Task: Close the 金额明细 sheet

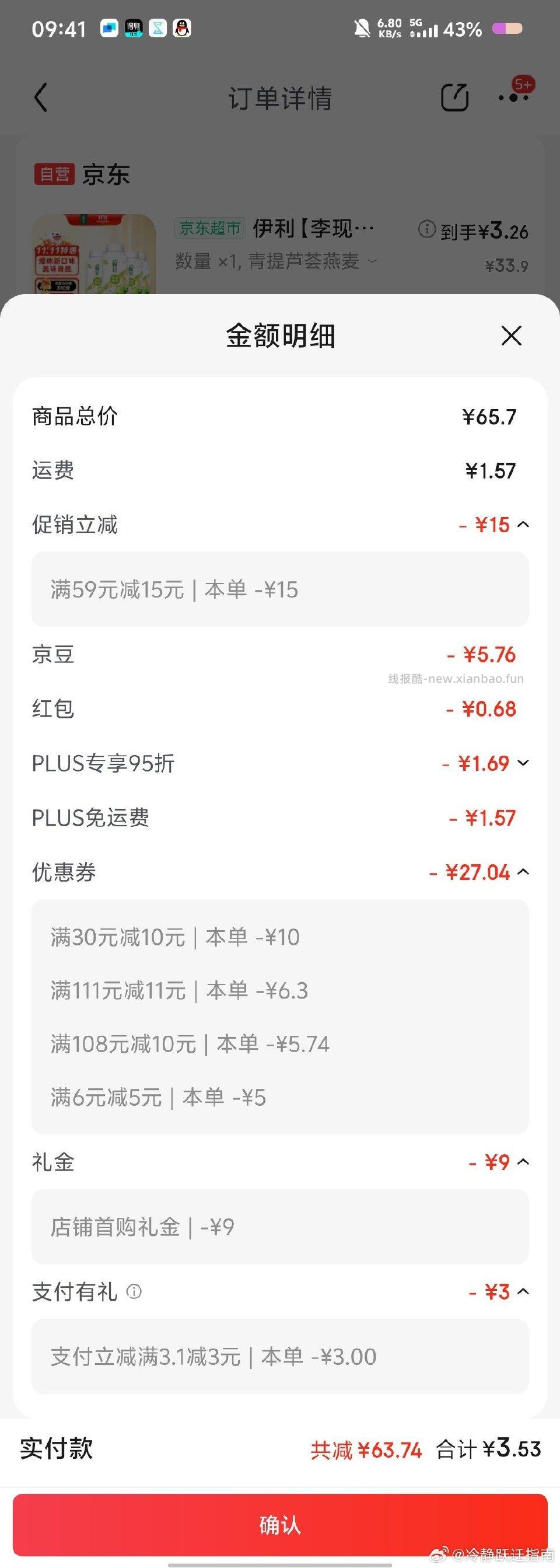Action: (x=510, y=336)
